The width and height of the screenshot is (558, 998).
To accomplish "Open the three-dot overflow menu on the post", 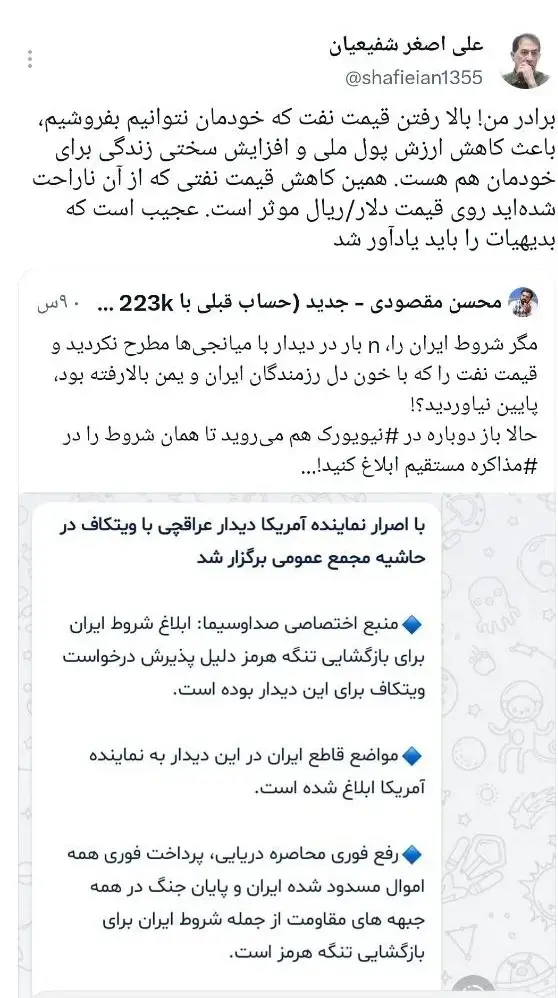I will click(30, 59).
